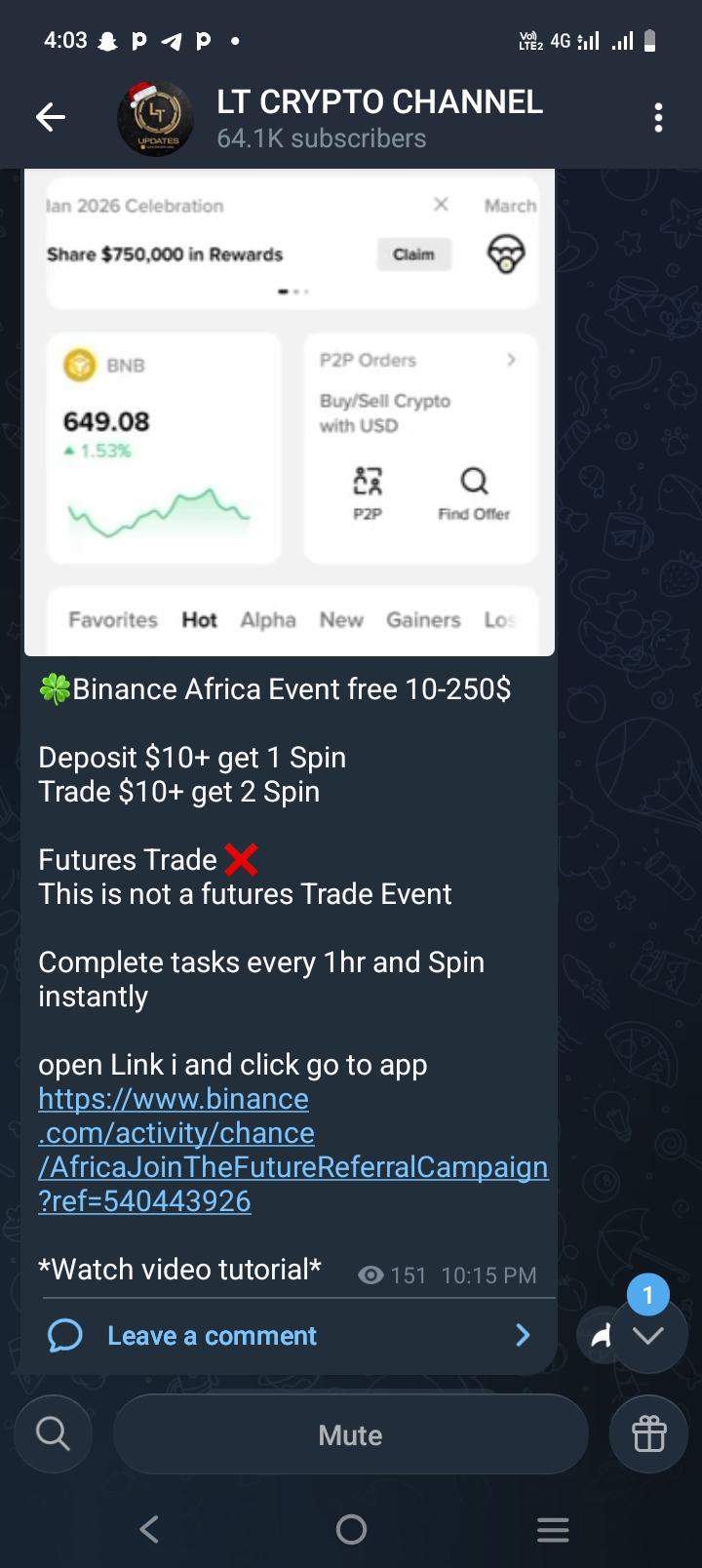Open the channel's three-dot overflow menu
The image size is (702, 1568).
coord(659,118)
